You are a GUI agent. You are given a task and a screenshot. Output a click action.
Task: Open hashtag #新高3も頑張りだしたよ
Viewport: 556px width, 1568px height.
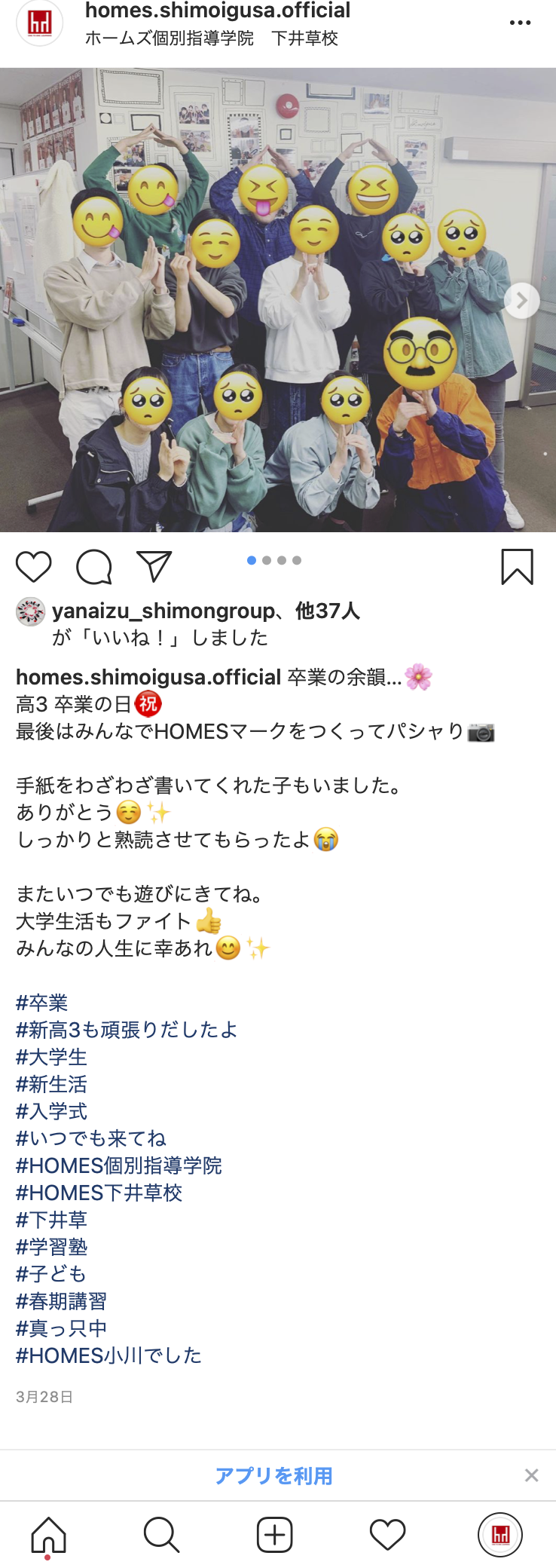(x=127, y=1030)
